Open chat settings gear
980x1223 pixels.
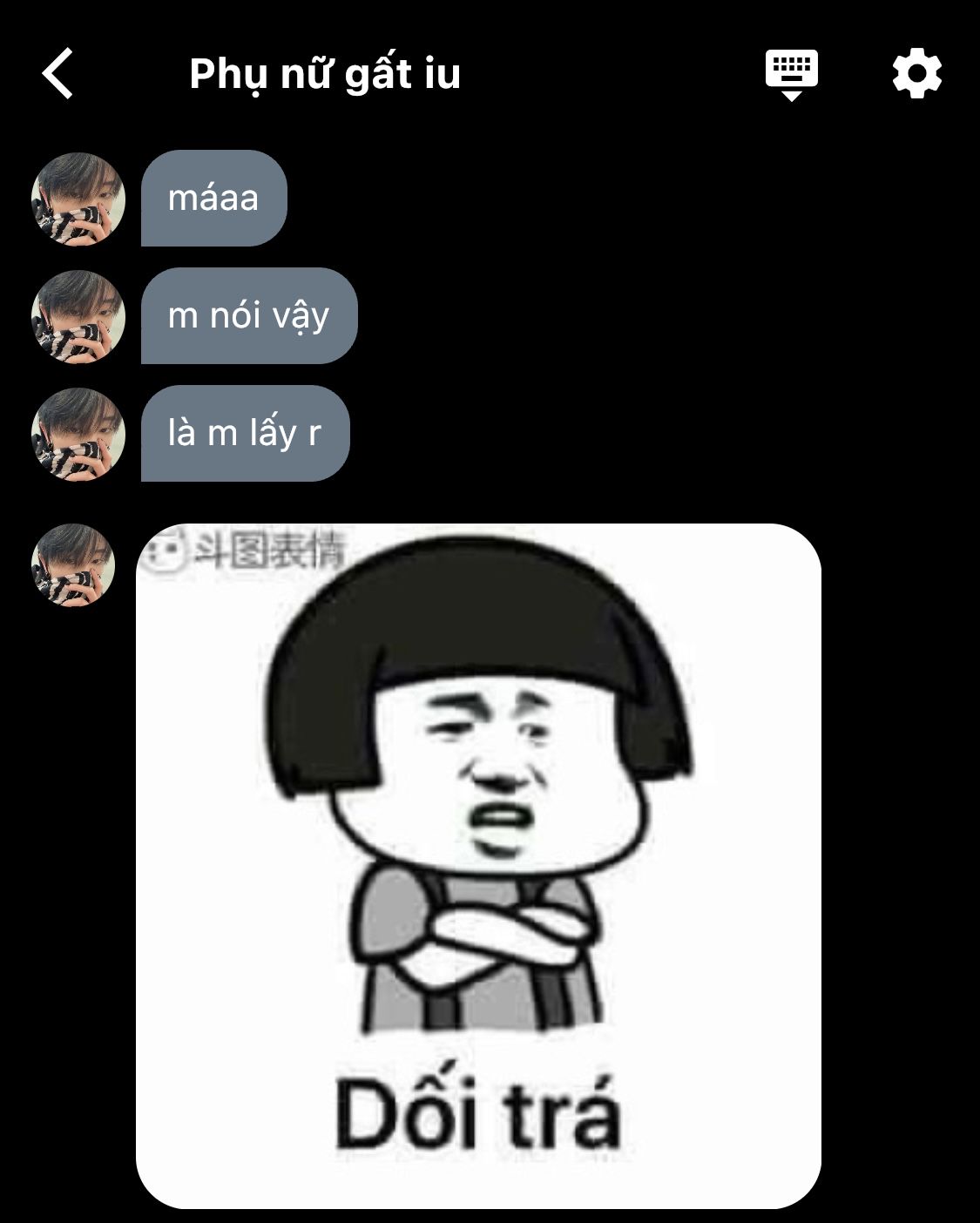pos(916,73)
